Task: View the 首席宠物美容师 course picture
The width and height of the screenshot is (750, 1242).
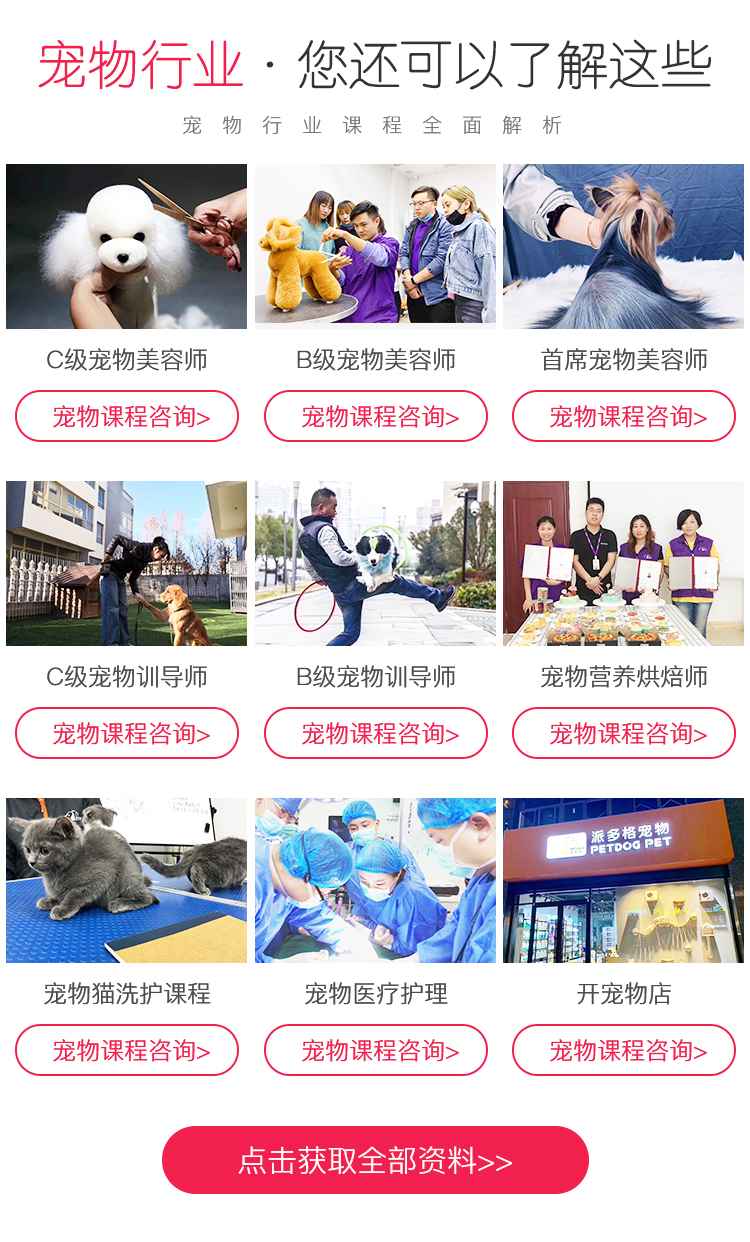Action: [x=624, y=247]
